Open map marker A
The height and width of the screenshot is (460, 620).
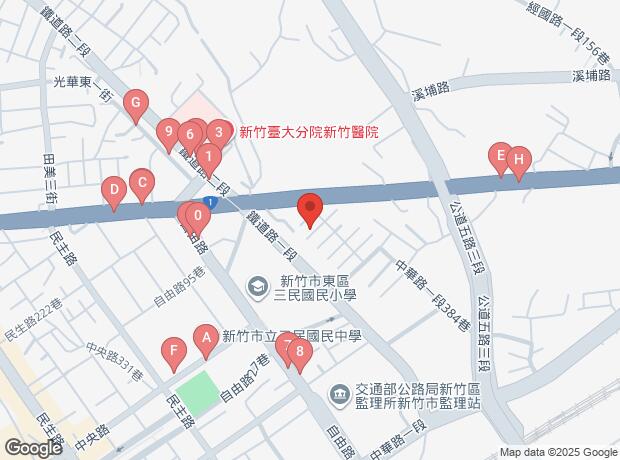pyautogui.click(x=206, y=338)
